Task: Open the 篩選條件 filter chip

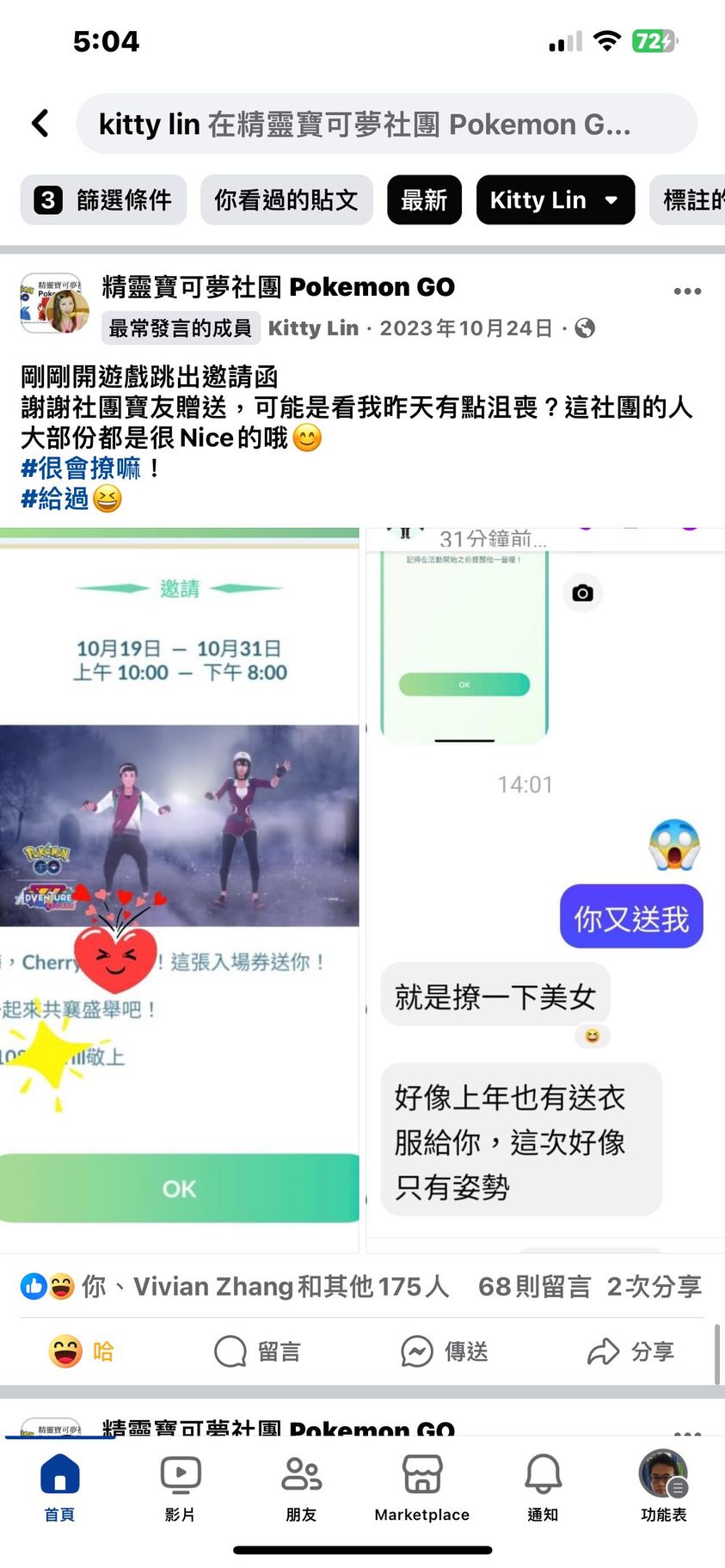Action: 104,200
